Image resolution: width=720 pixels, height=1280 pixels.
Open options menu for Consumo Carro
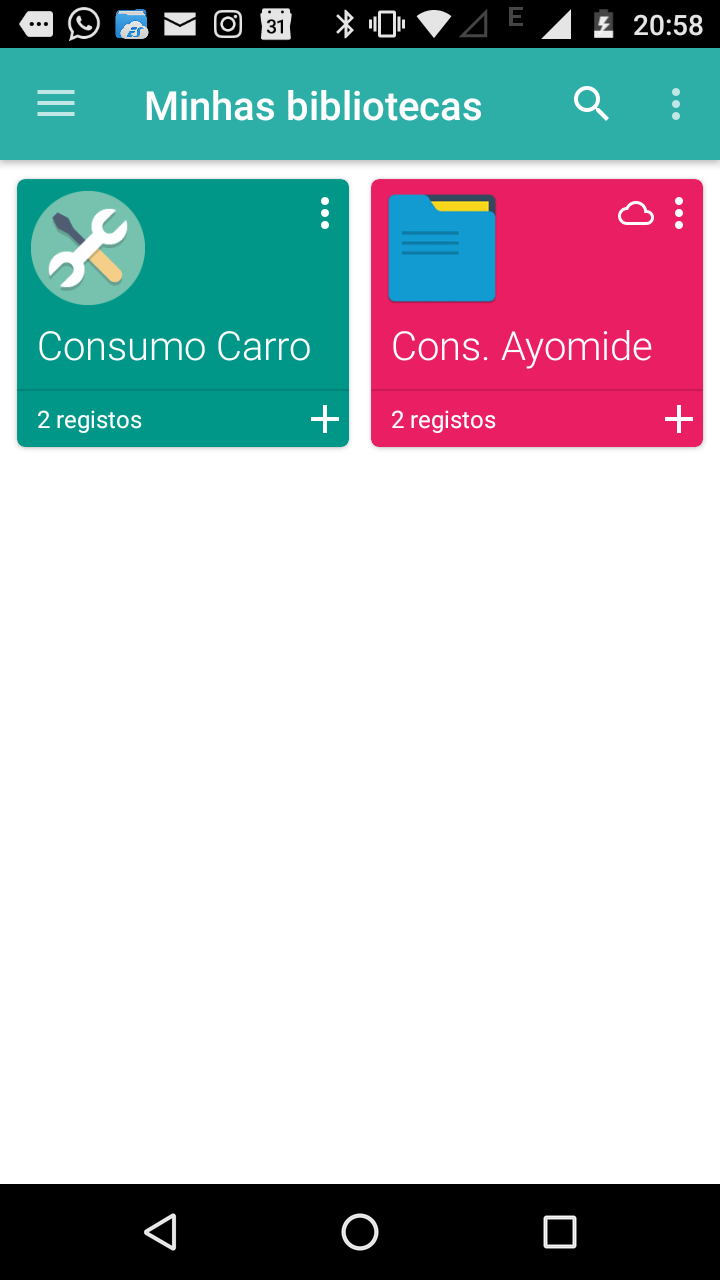pyautogui.click(x=325, y=213)
